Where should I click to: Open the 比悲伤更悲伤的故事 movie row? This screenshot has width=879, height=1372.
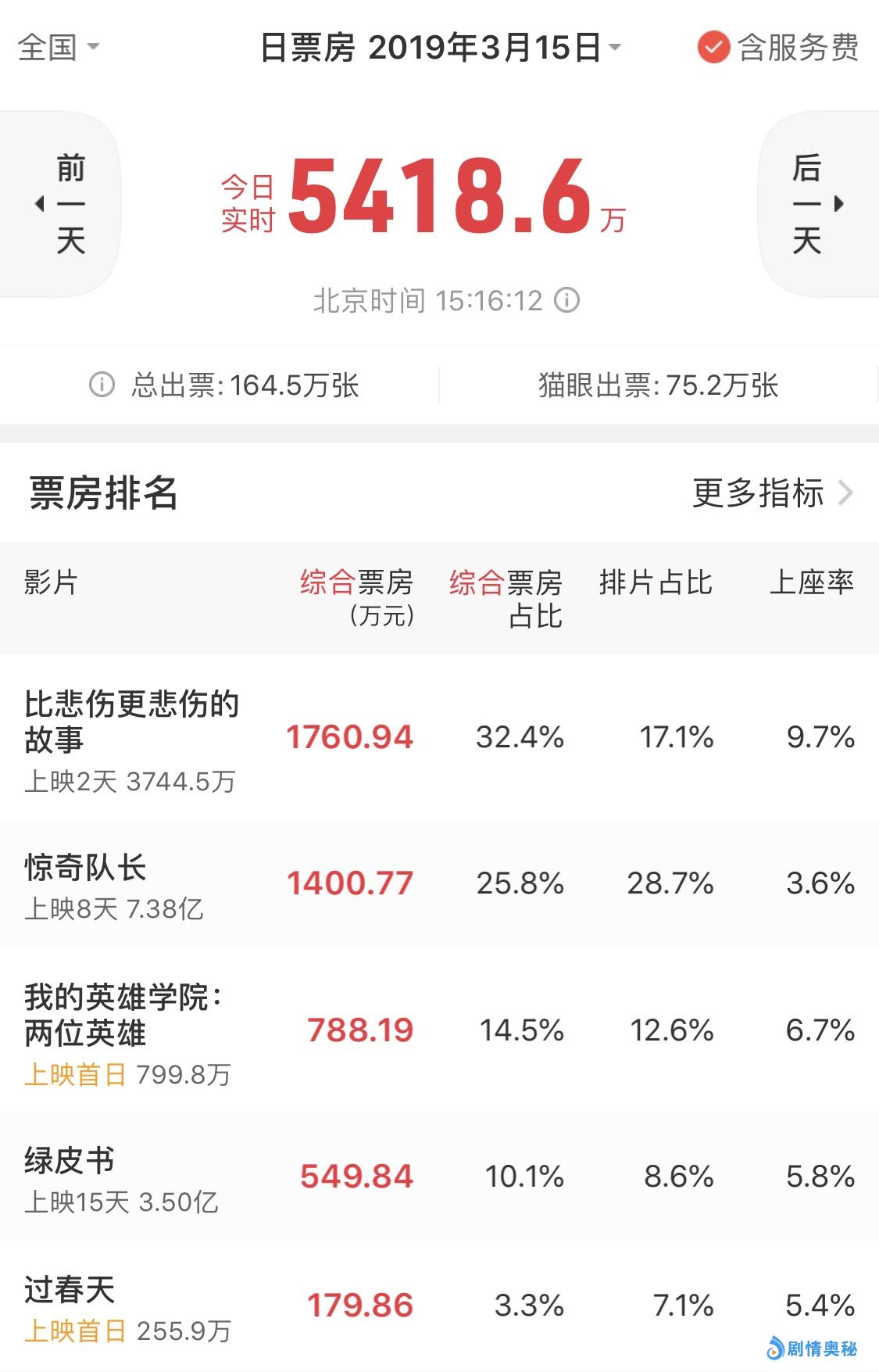(131, 721)
